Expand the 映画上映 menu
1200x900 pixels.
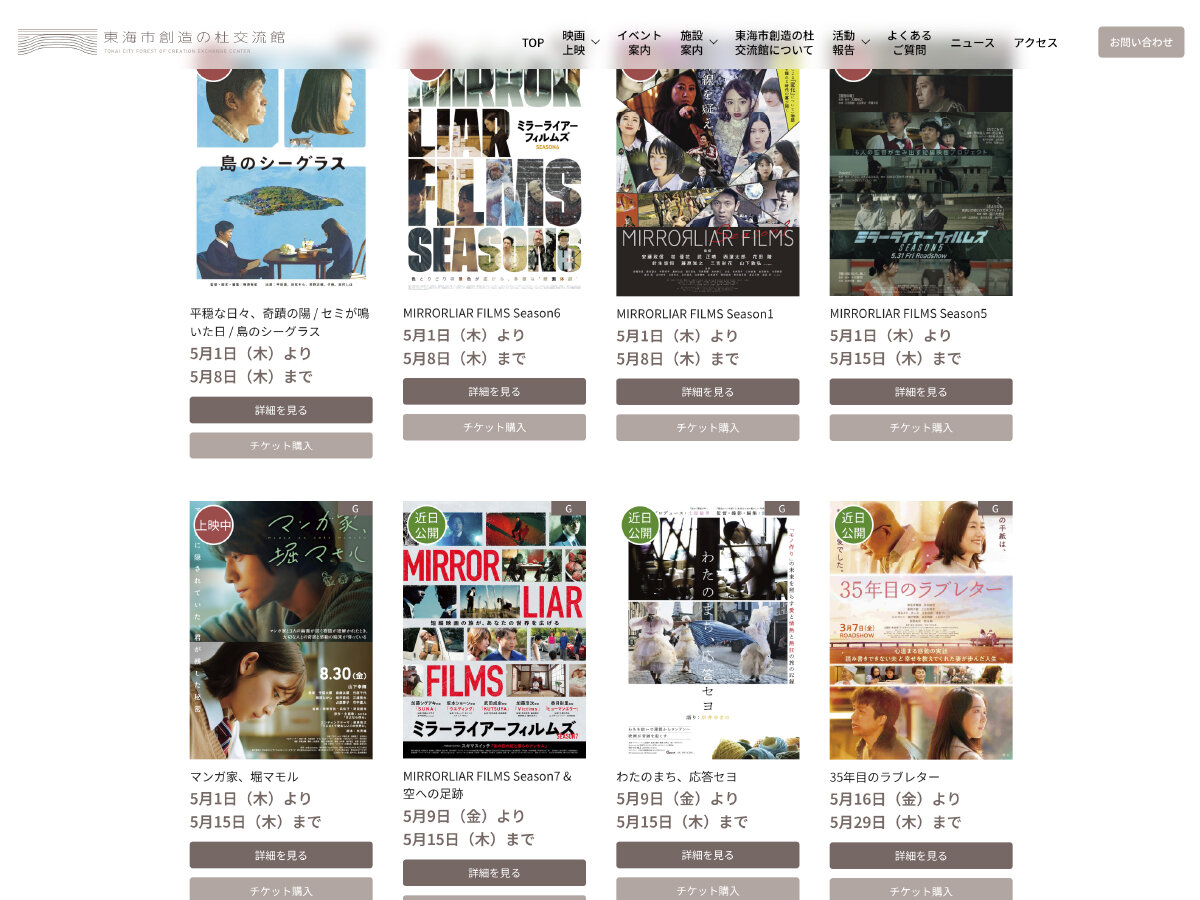(x=580, y=42)
